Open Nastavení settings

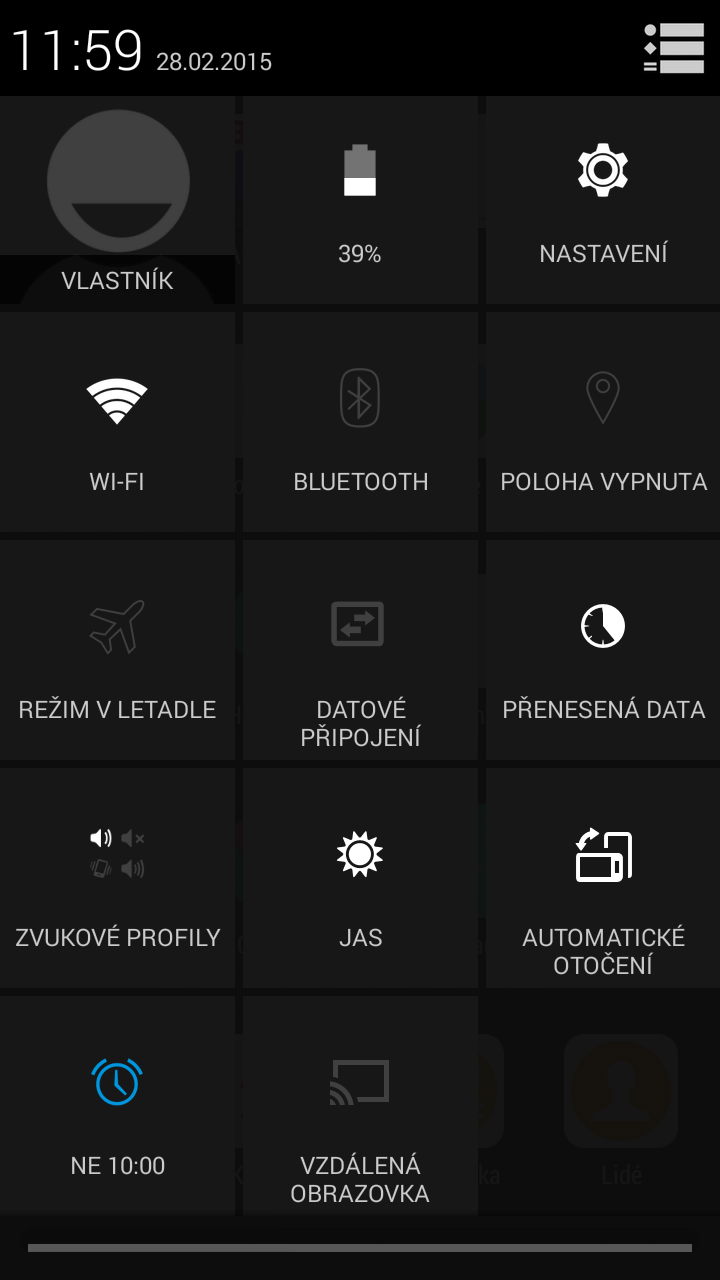[x=603, y=200]
